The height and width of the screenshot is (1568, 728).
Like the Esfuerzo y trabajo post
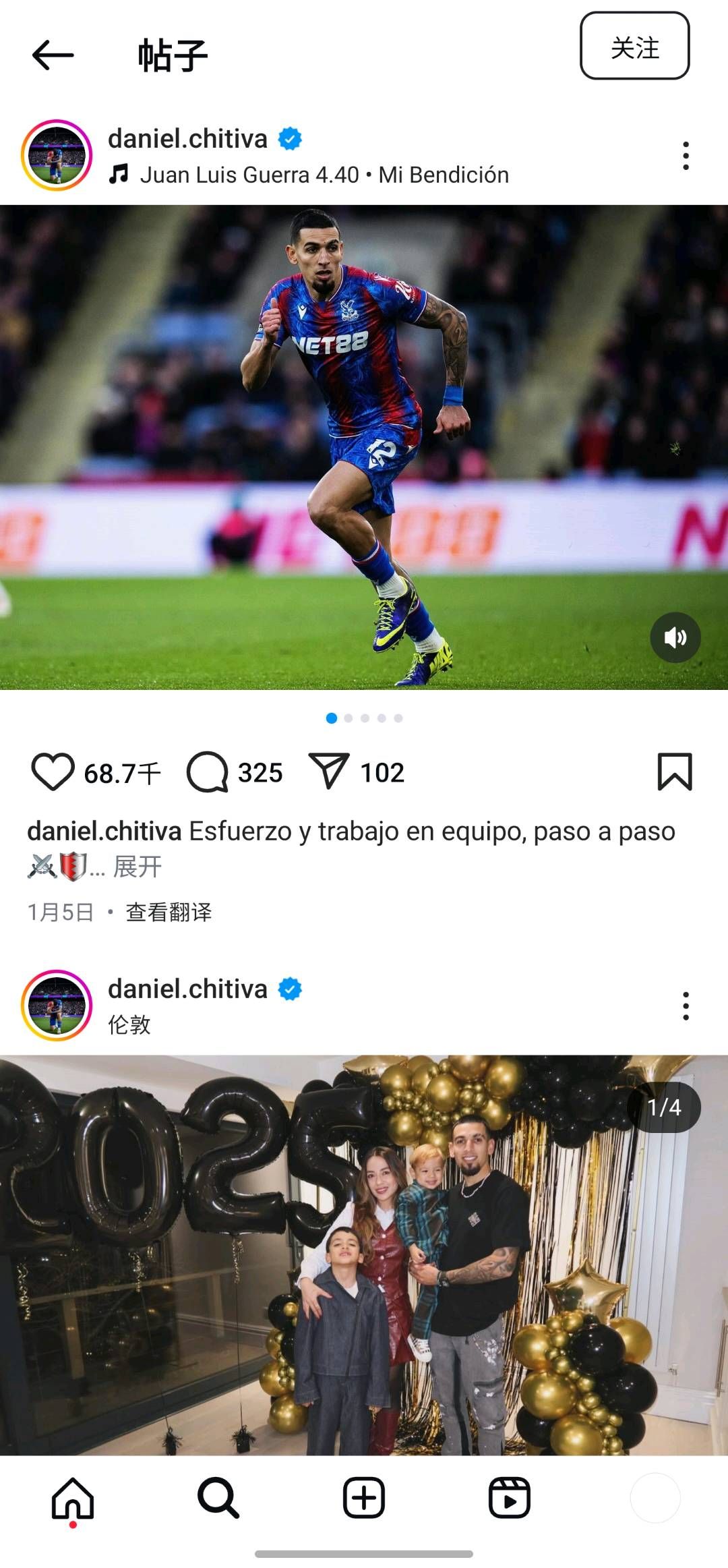53,772
